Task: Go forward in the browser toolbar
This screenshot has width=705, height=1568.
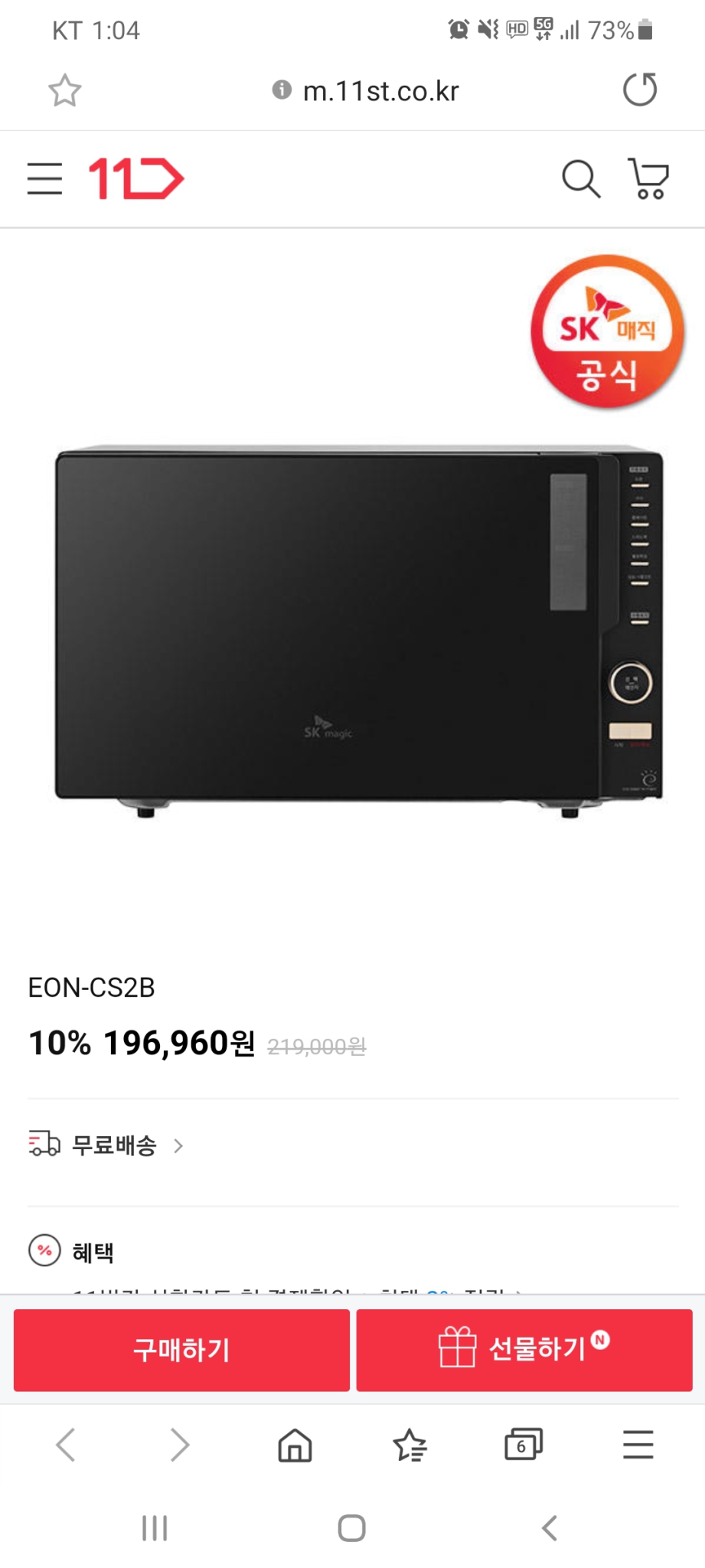Action: pos(180,1445)
